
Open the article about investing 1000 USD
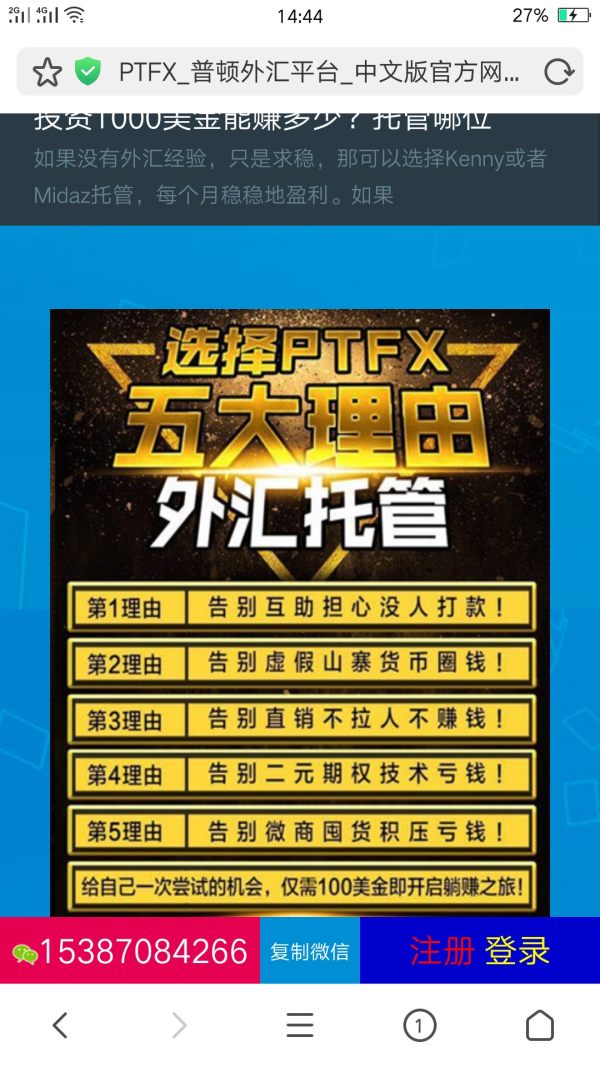pos(290,158)
